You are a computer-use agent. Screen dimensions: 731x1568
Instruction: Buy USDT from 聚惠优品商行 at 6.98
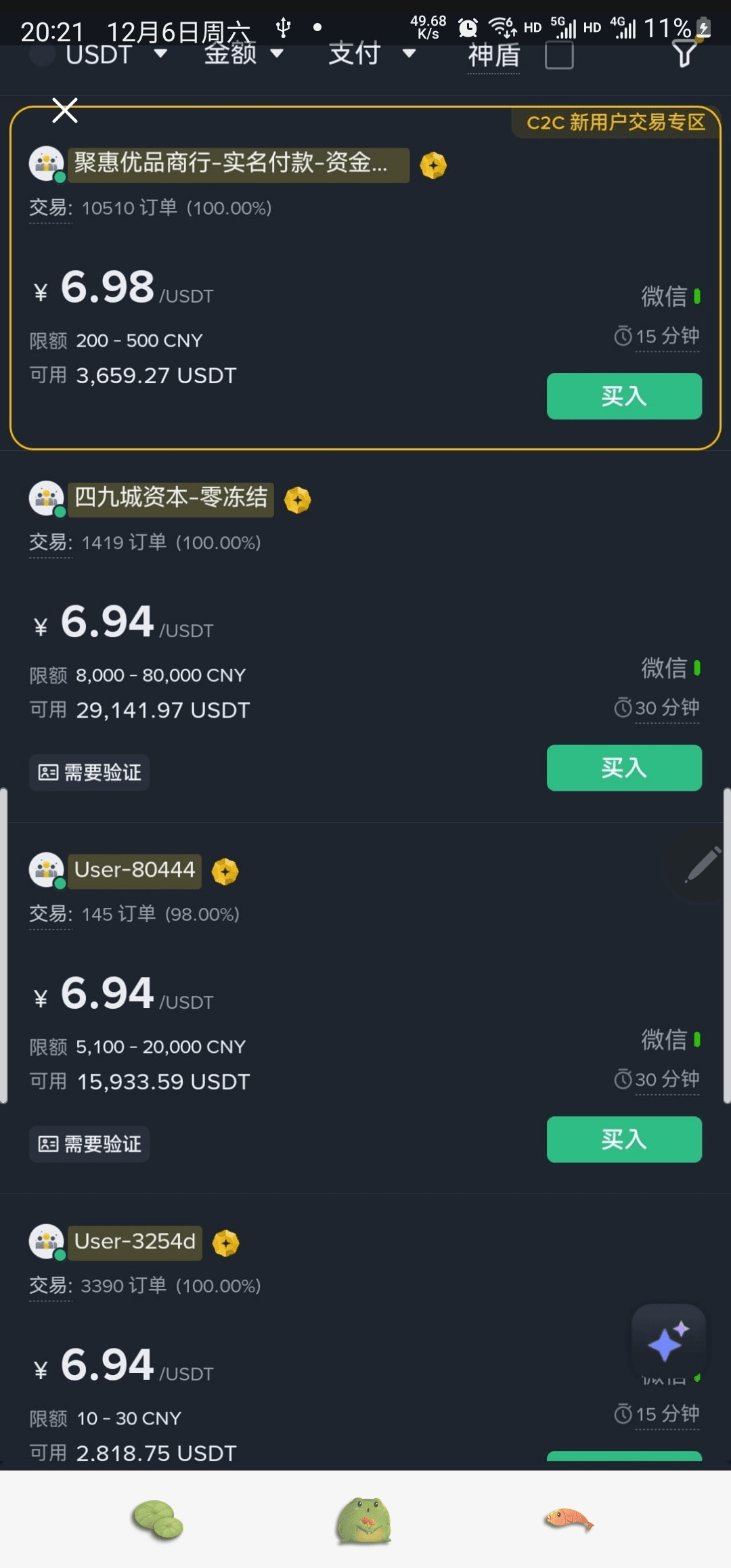623,396
